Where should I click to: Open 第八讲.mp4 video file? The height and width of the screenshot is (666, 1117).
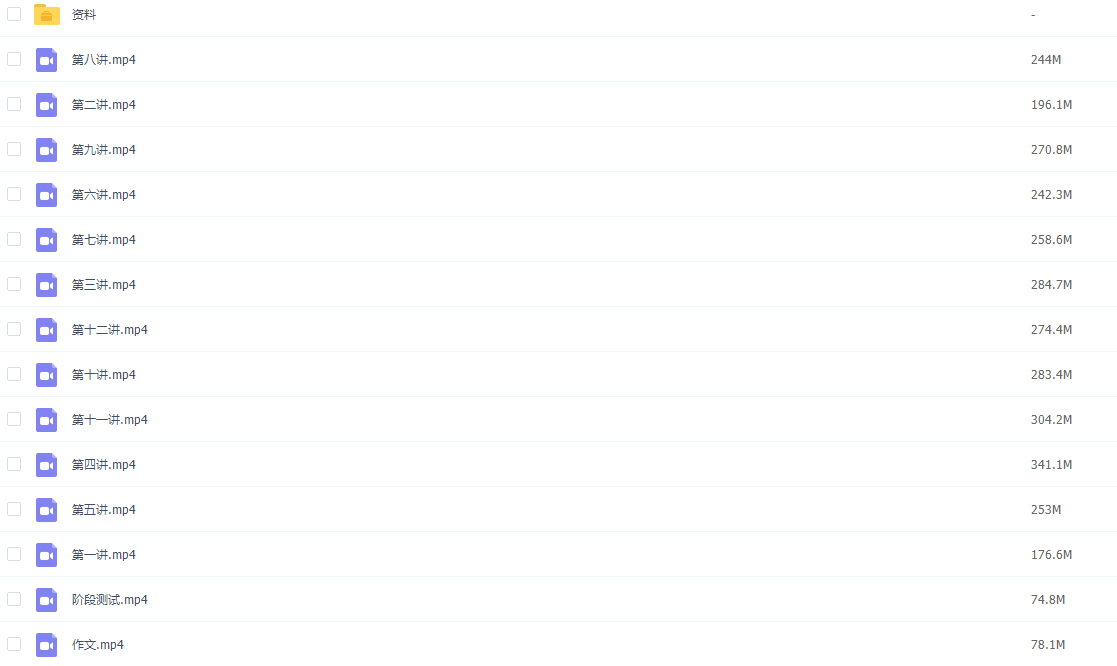pos(103,60)
